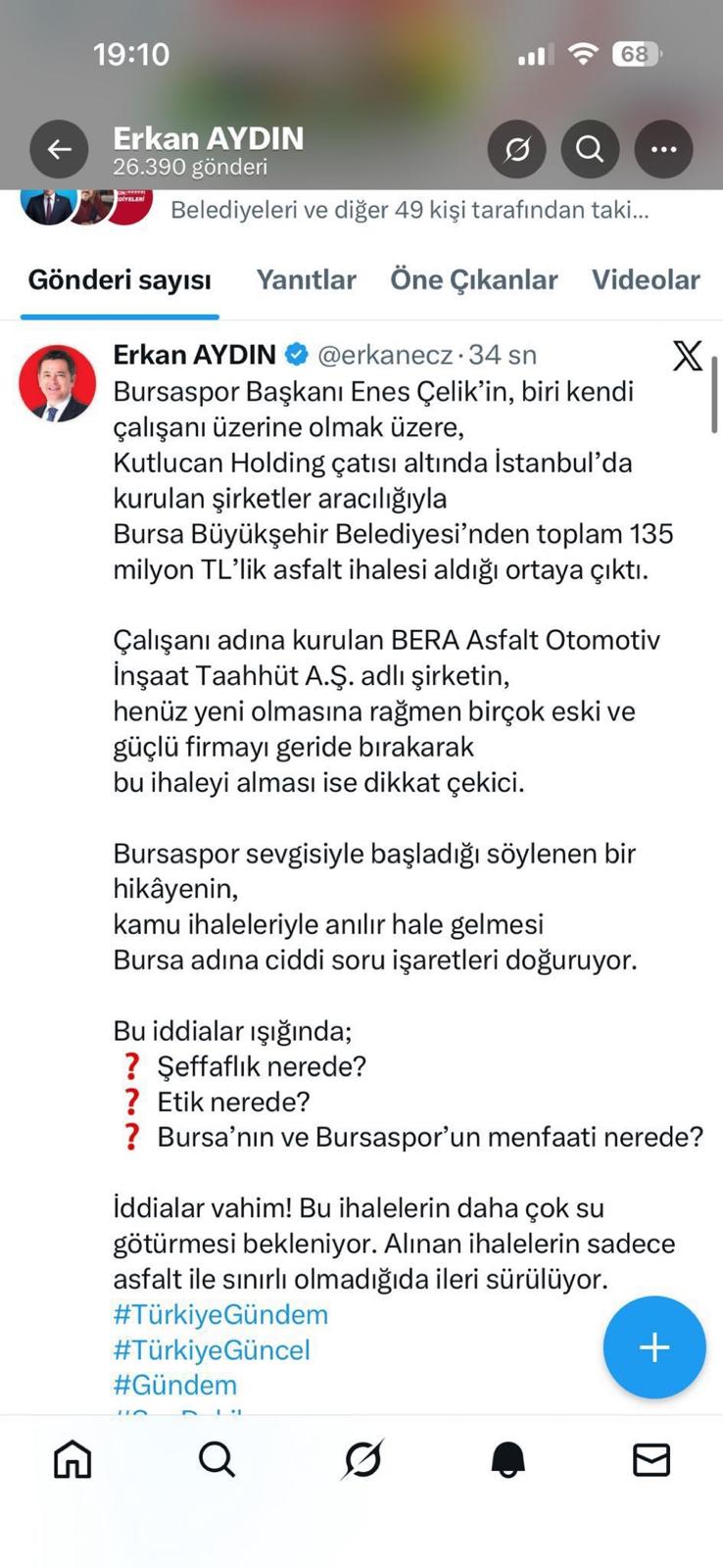
Task: Tap the X icon on the post
Action: pyautogui.click(x=687, y=355)
